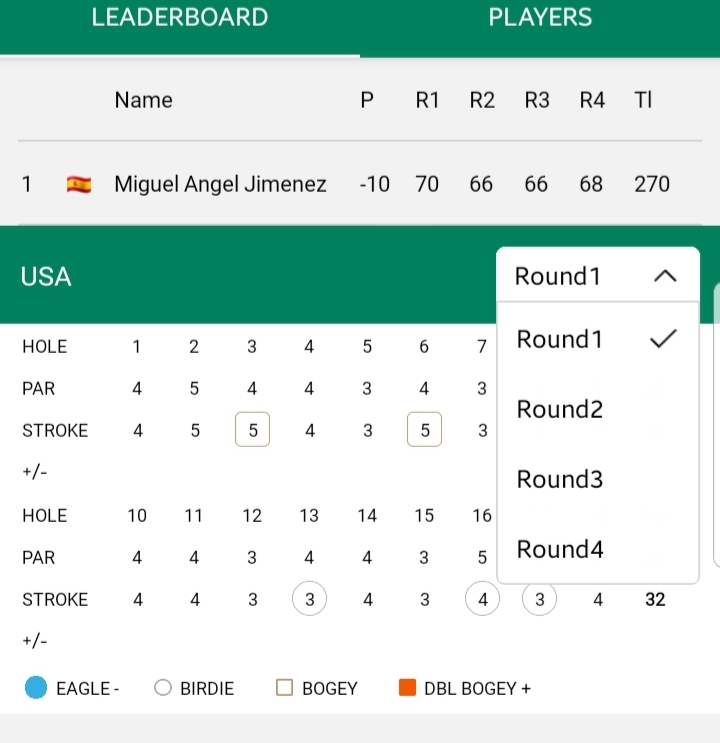Image resolution: width=720 pixels, height=743 pixels.
Task: Collapse the Round1 dropdown
Action: [x=597, y=276]
